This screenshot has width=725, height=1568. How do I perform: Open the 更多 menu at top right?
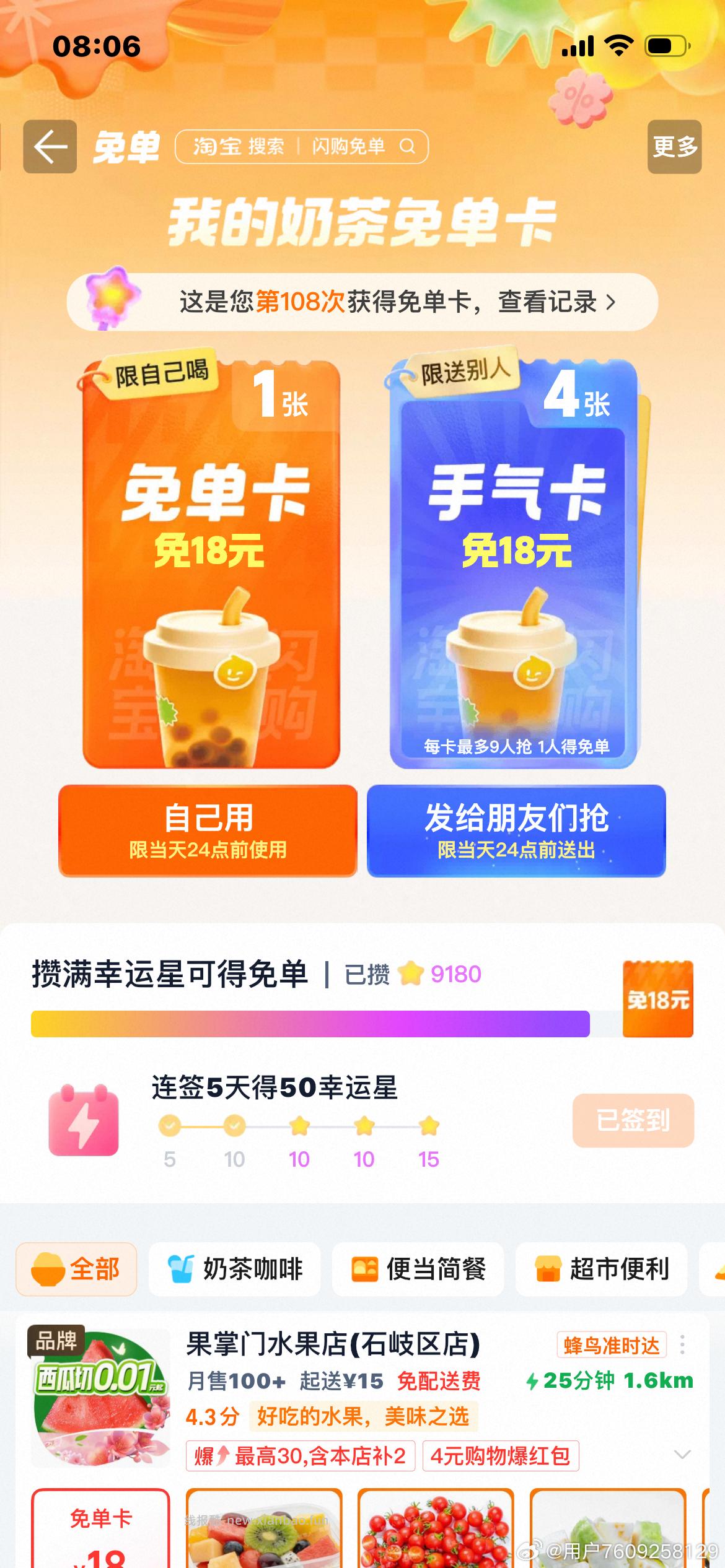click(675, 147)
